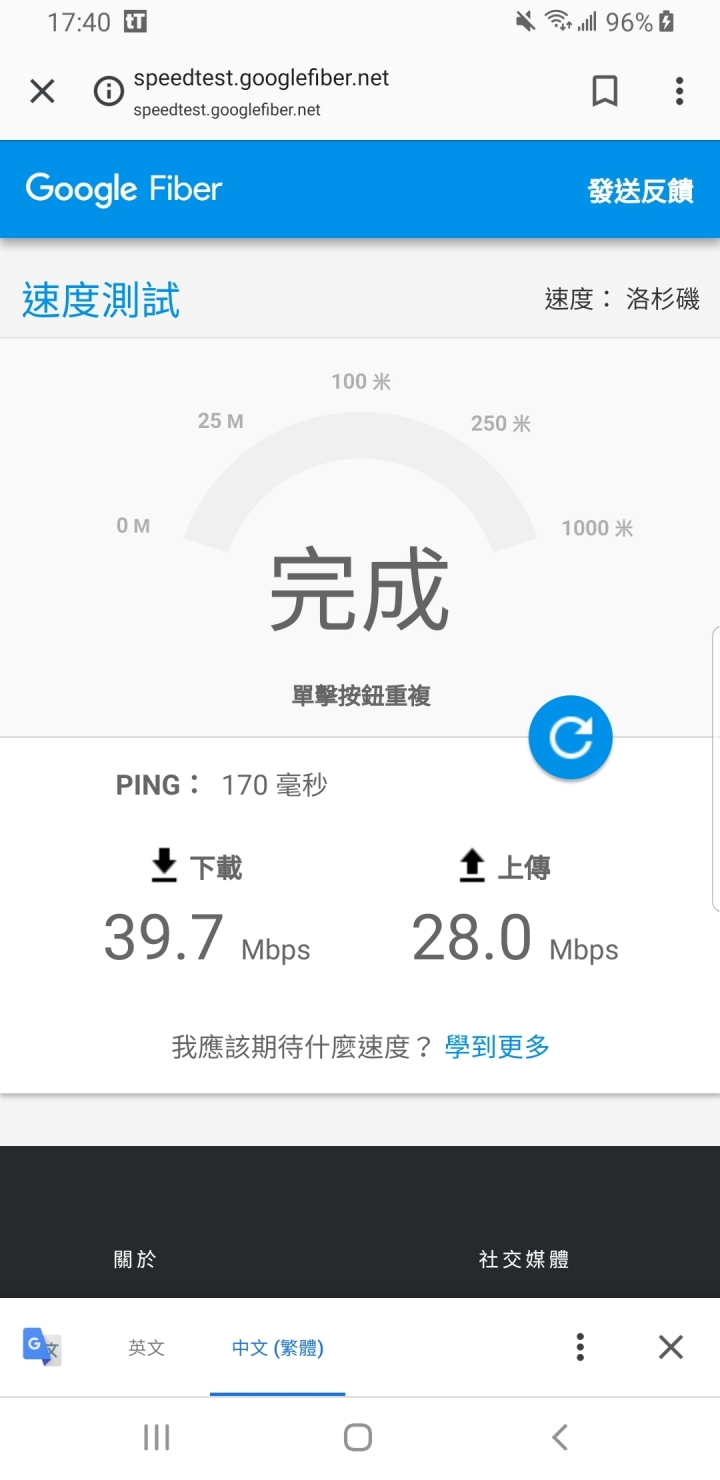The height and width of the screenshot is (1480, 720).
Task: Open recent apps from navigation bar
Action: click(157, 1438)
